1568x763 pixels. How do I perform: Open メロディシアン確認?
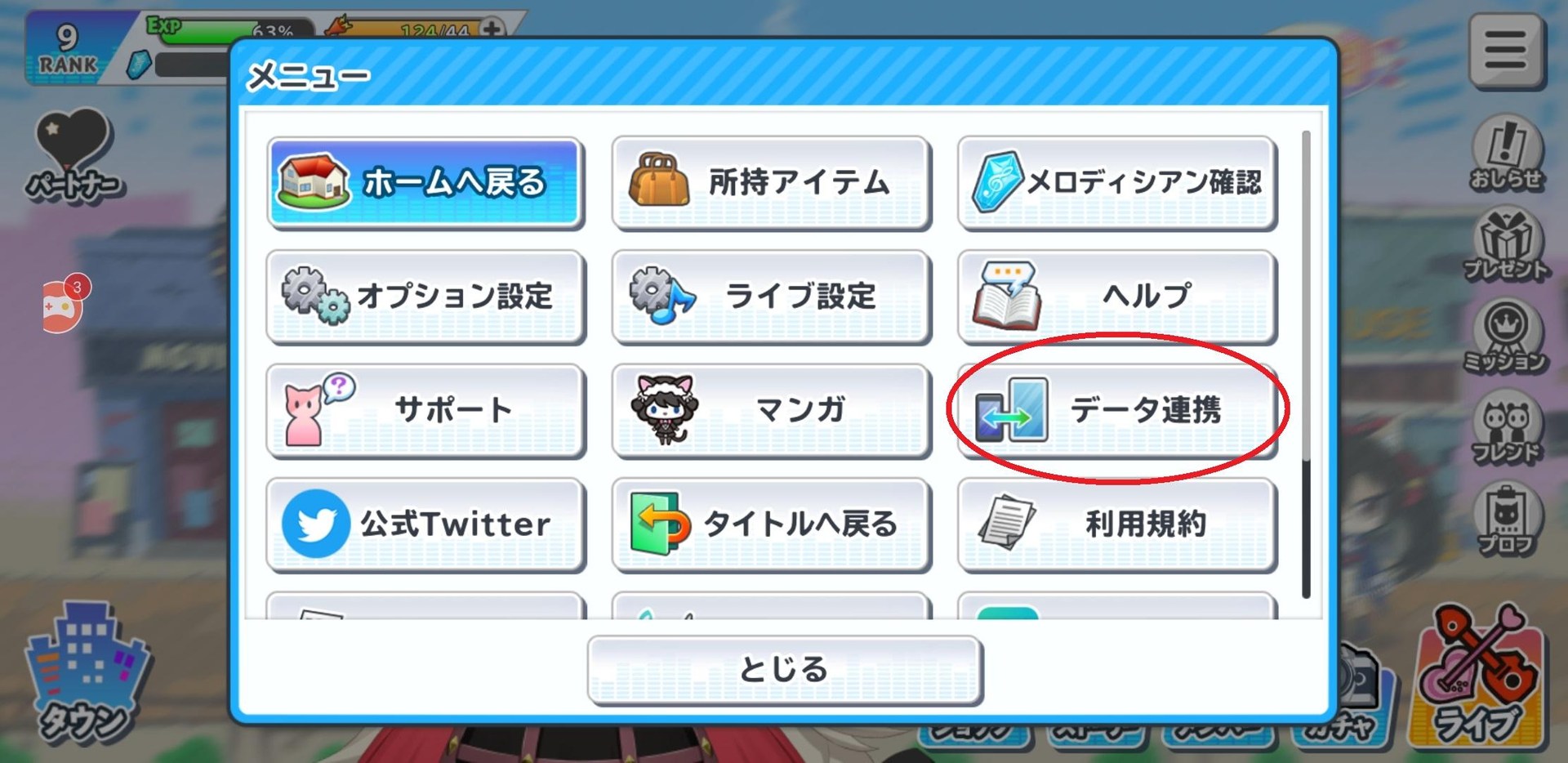[x=1116, y=181]
